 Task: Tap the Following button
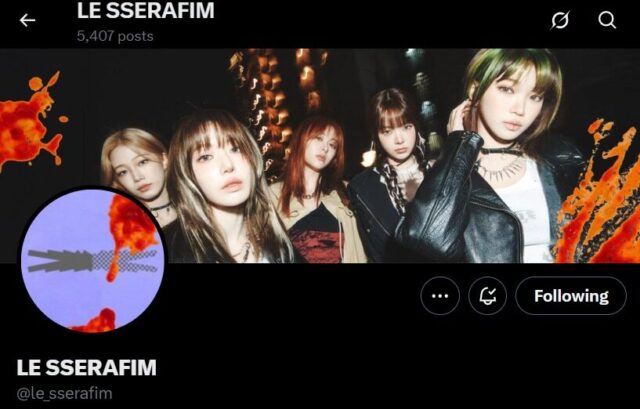pyautogui.click(x=571, y=296)
